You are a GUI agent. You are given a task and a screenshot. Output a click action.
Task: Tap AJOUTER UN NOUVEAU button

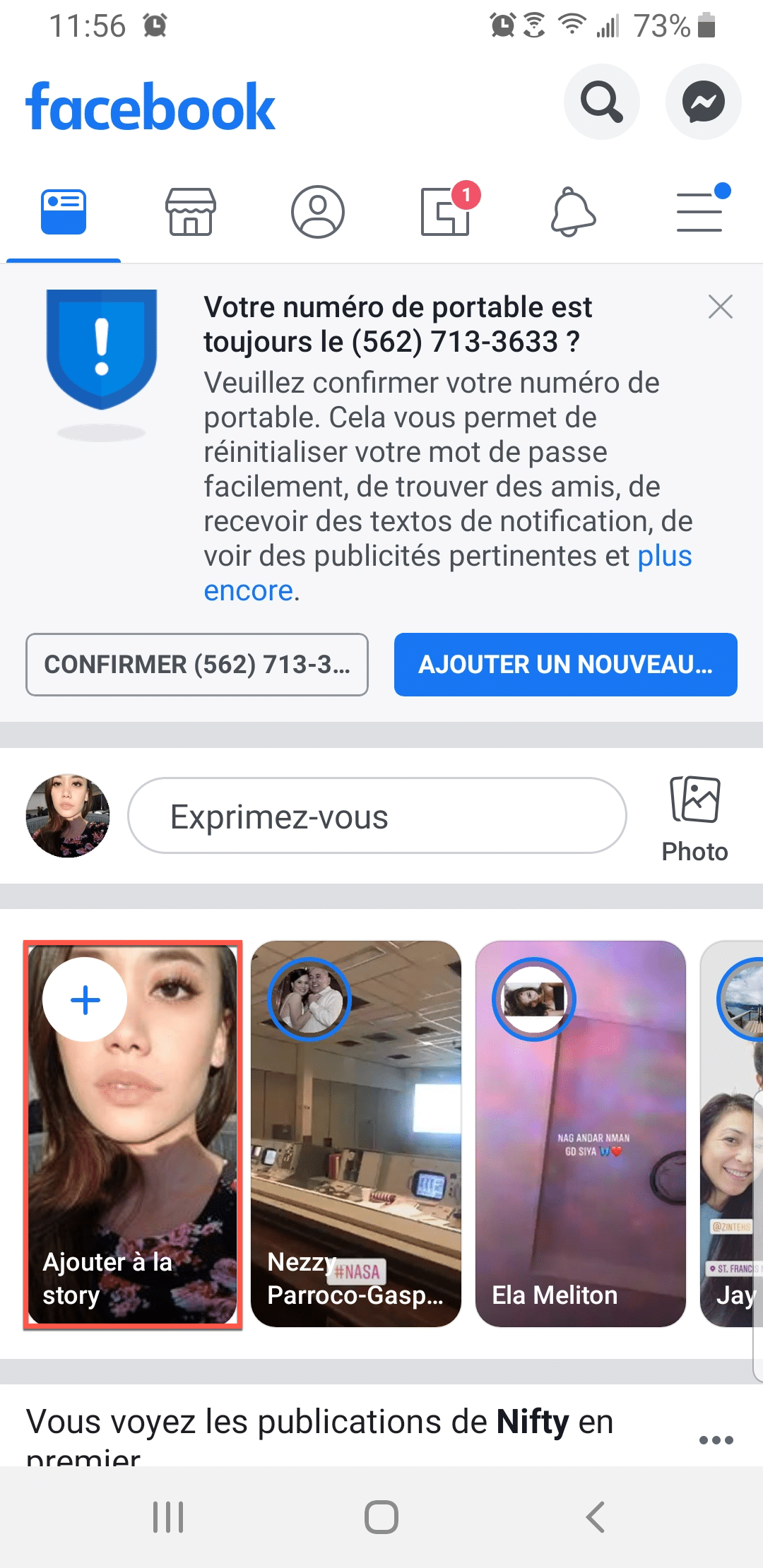(x=565, y=664)
